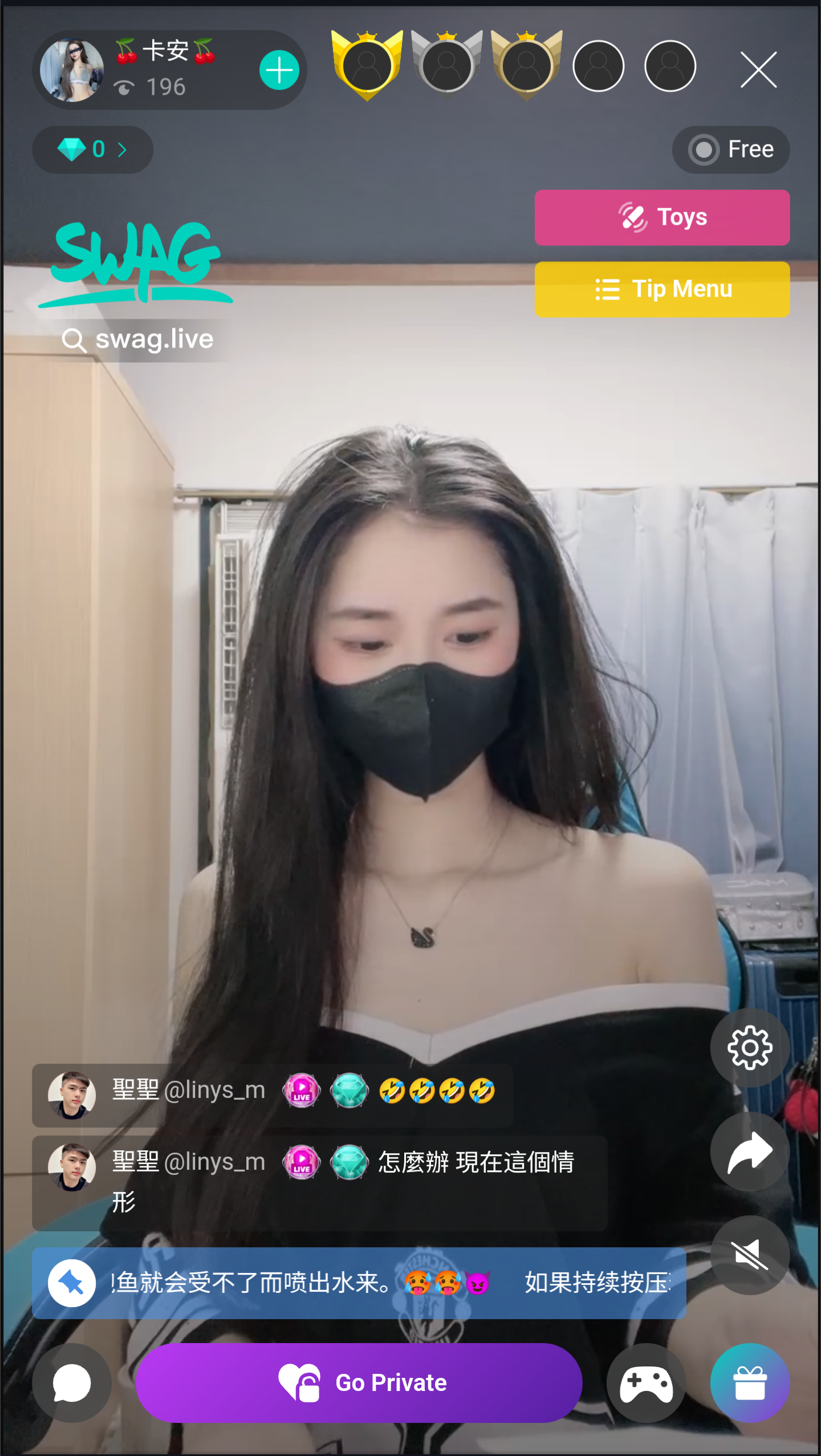Go Private with the streamer
Screen dimensions: 821x1456
[x=359, y=1383]
